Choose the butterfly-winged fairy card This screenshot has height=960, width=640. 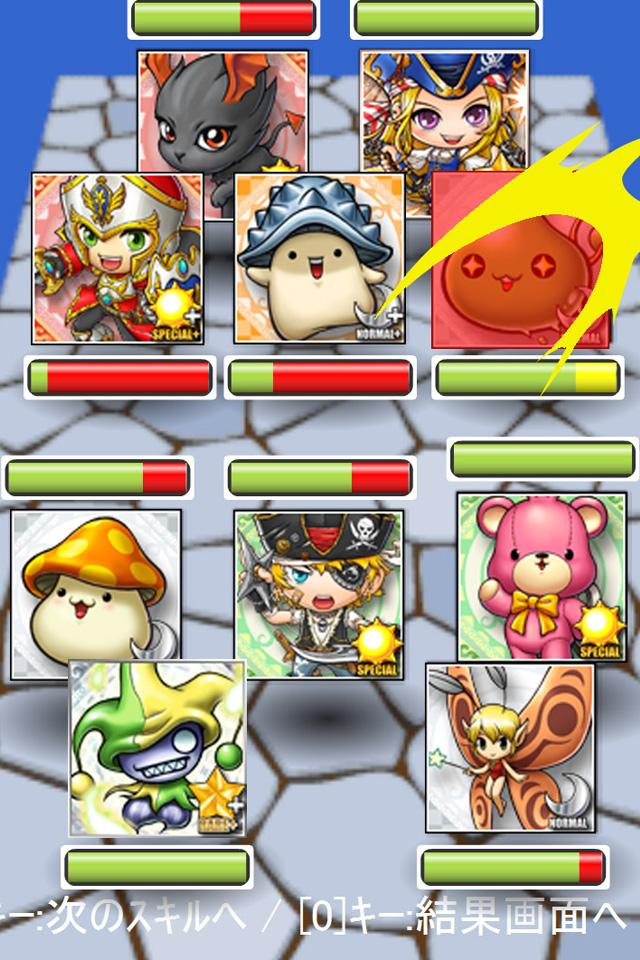click(x=509, y=747)
